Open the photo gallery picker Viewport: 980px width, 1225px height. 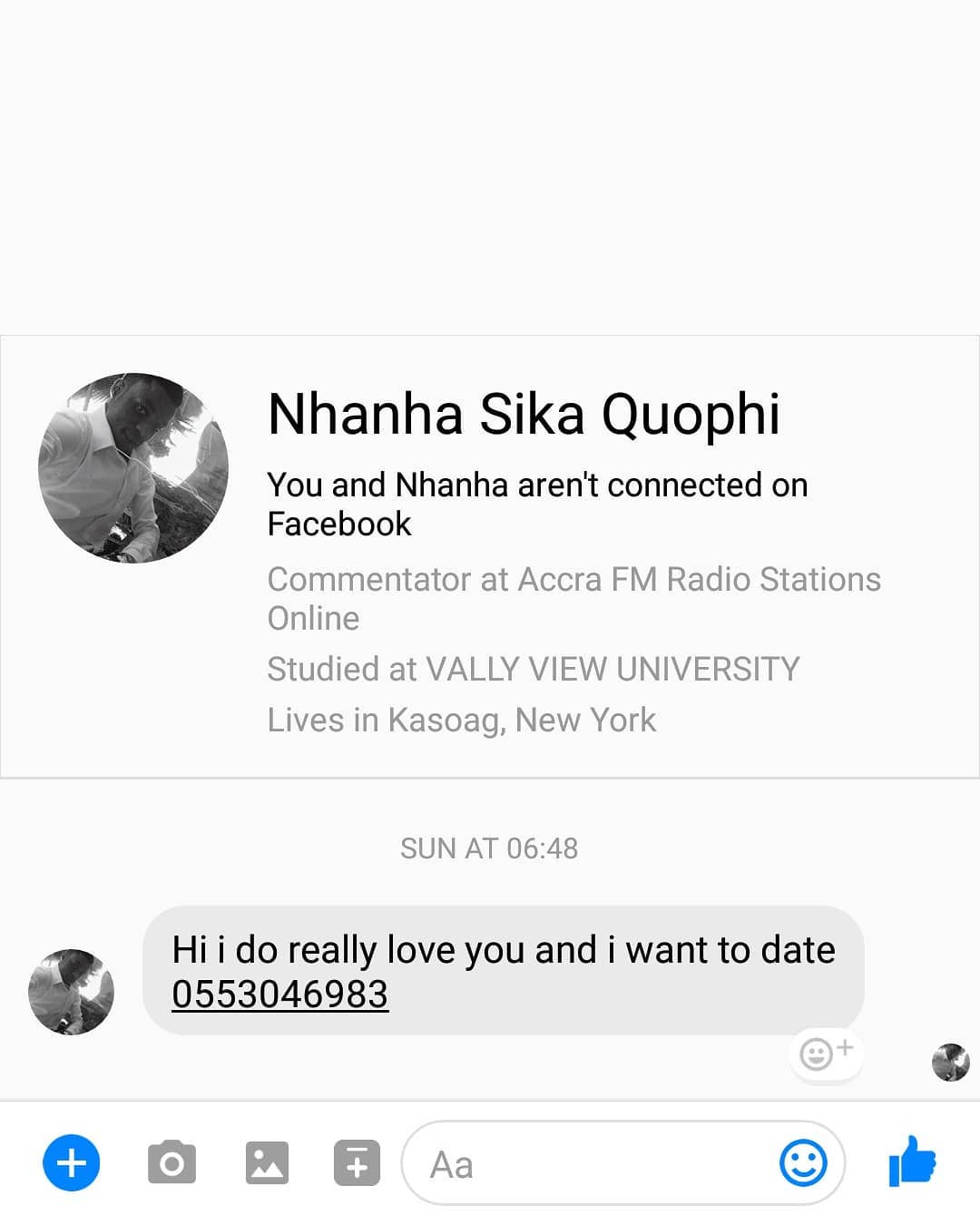(267, 1162)
